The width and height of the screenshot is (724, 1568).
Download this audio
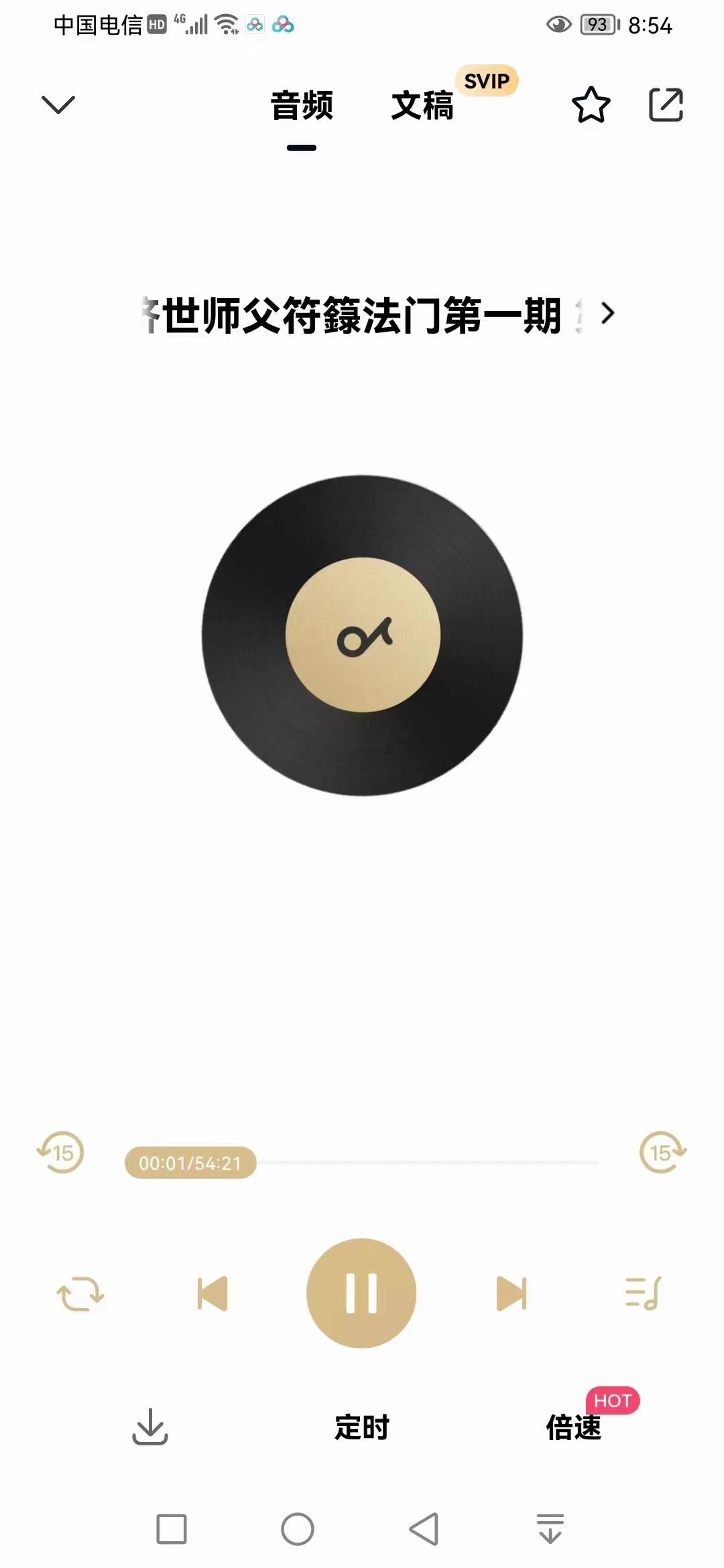pos(150,1427)
